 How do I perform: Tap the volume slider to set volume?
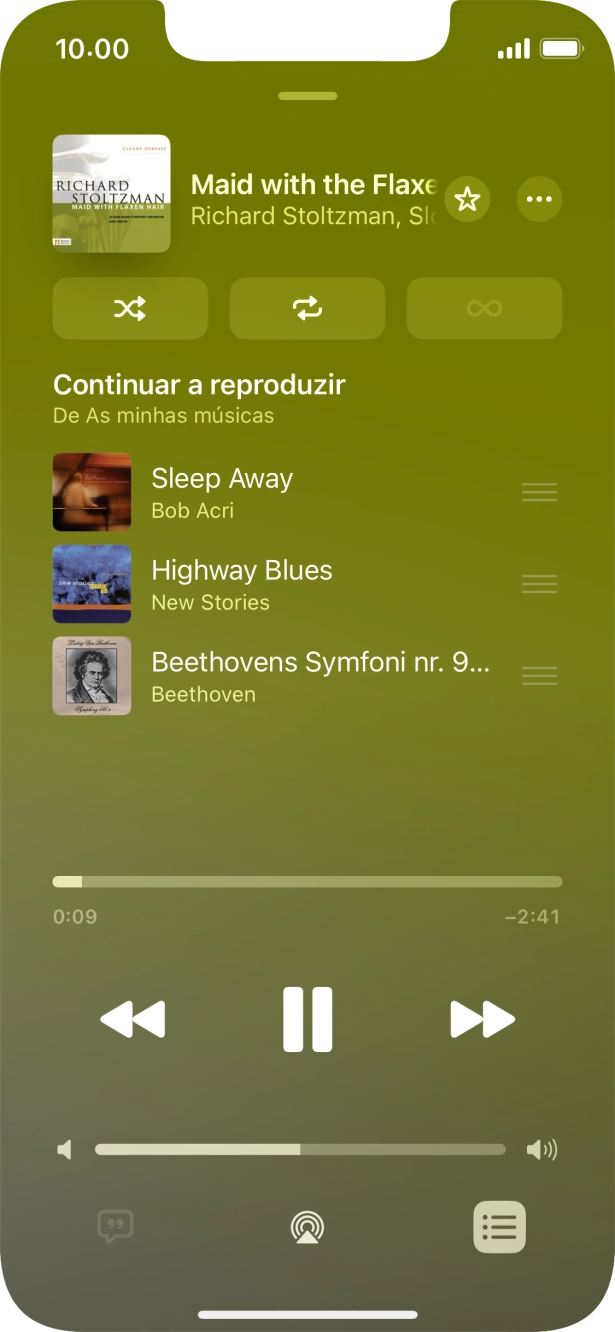(300, 1150)
